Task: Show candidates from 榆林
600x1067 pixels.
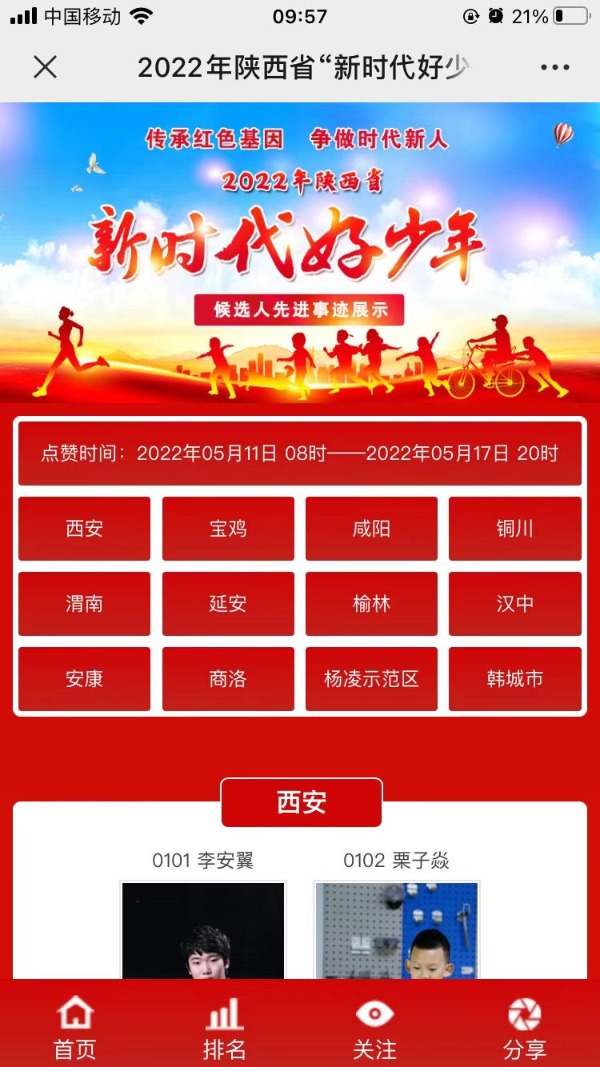Action: [371, 604]
